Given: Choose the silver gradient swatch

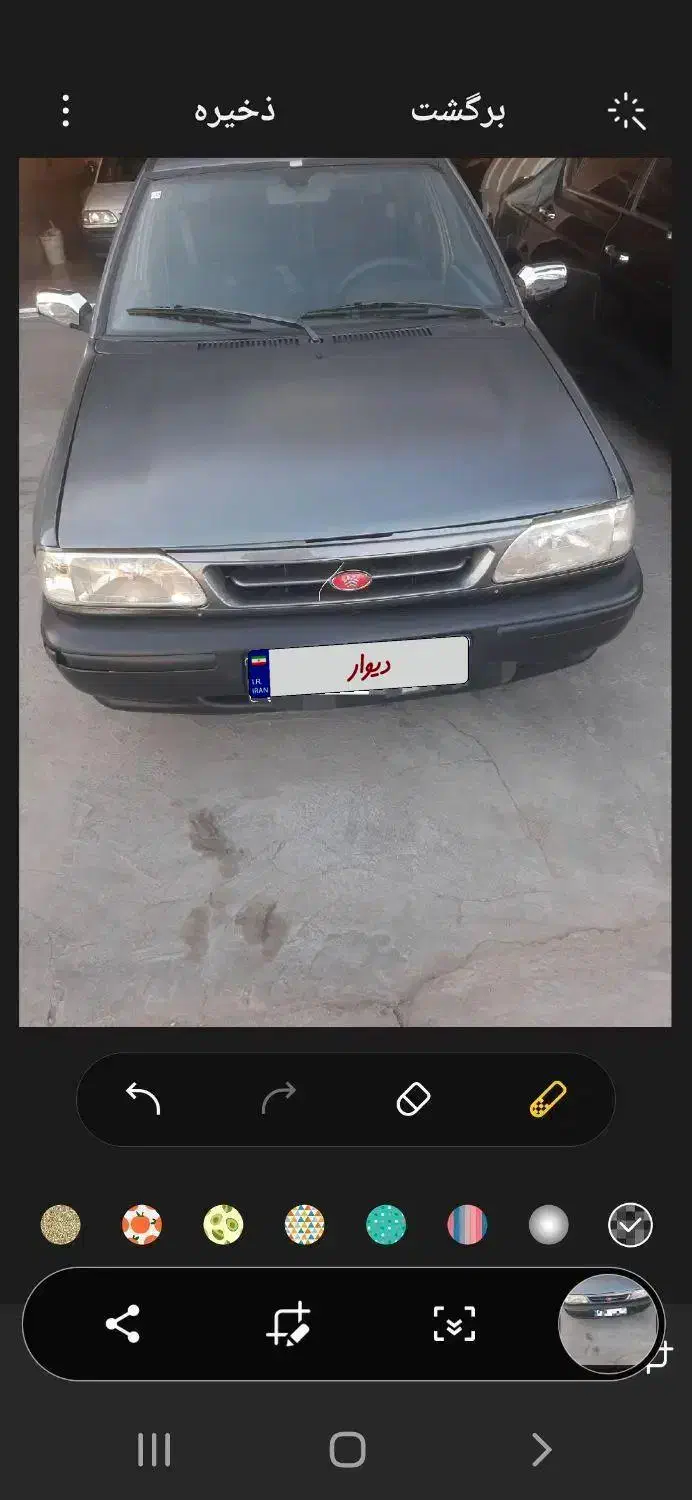Looking at the screenshot, I should pyautogui.click(x=548, y=1225).
